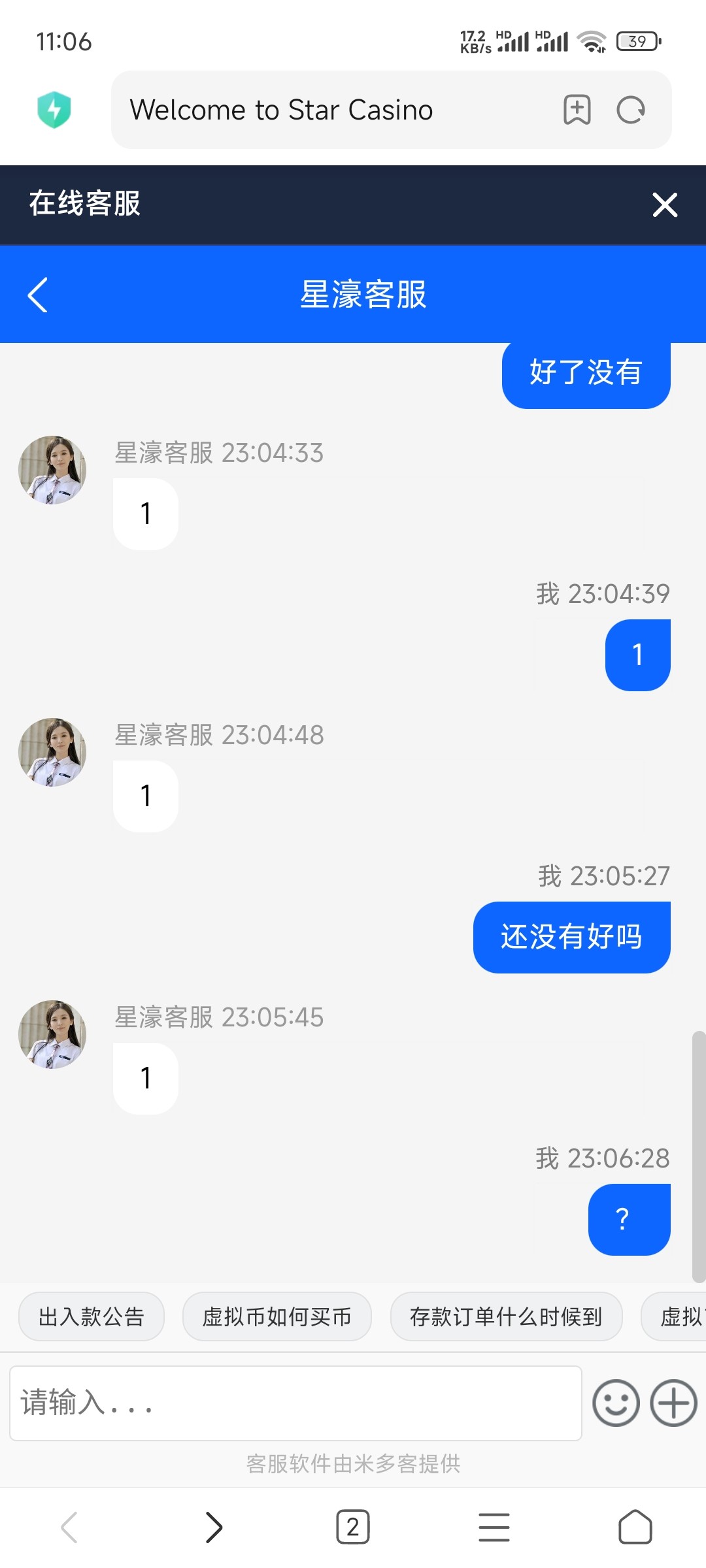Open the browser tabs switcher
This screenshot has height=1568, width=706.
click(x=353, y=1527)
